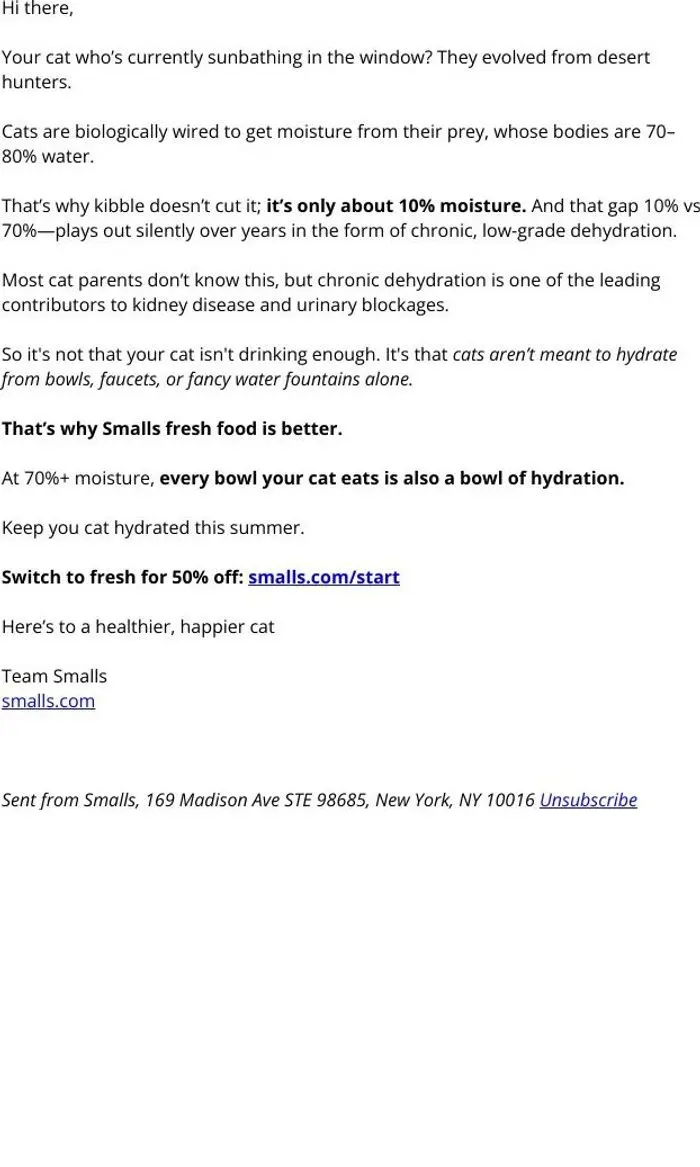The height and width of the screenshot is (1167, 700).
Task: Visit smalls.com link under Team Smalls
Action: 48,701
